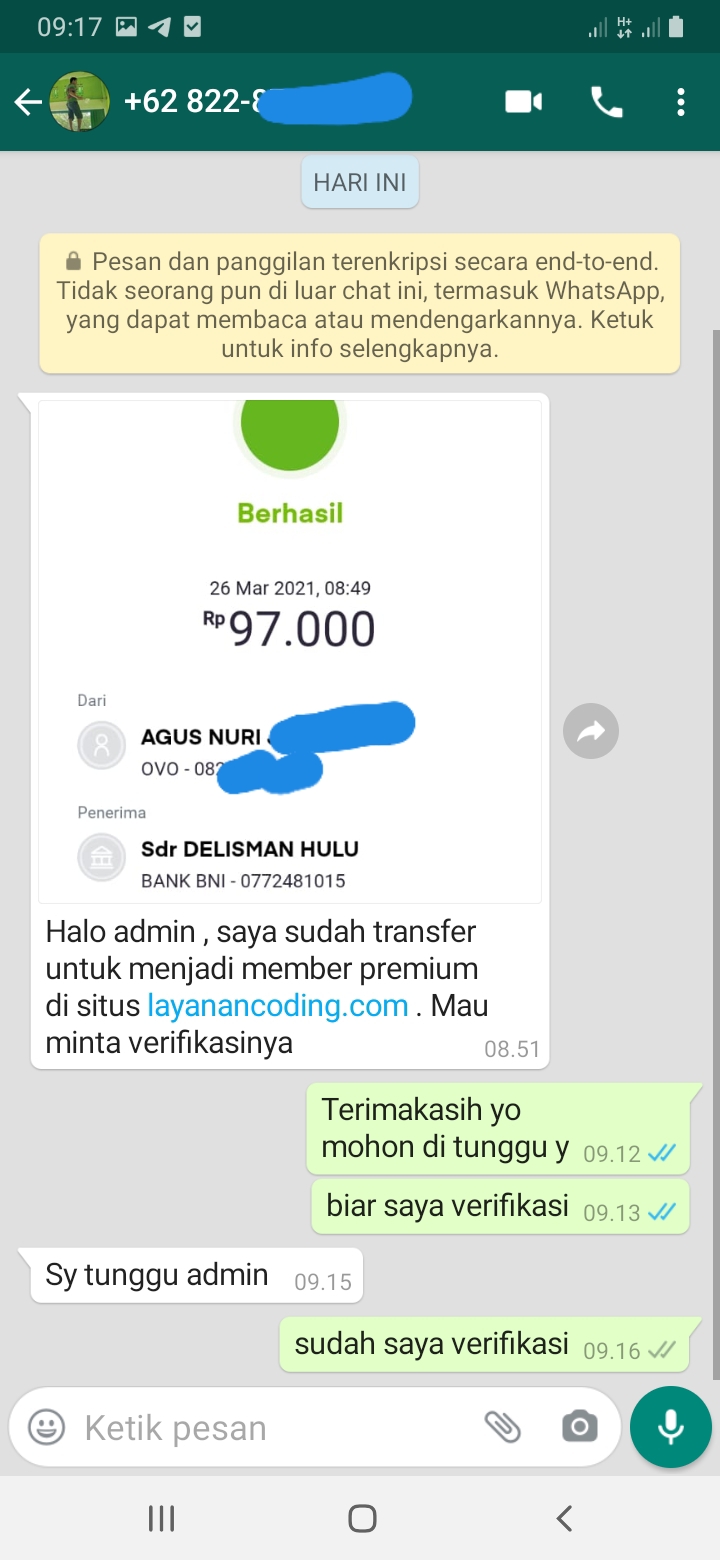720x1560 pixels.
Task: Start a video call
Action: 523,102
